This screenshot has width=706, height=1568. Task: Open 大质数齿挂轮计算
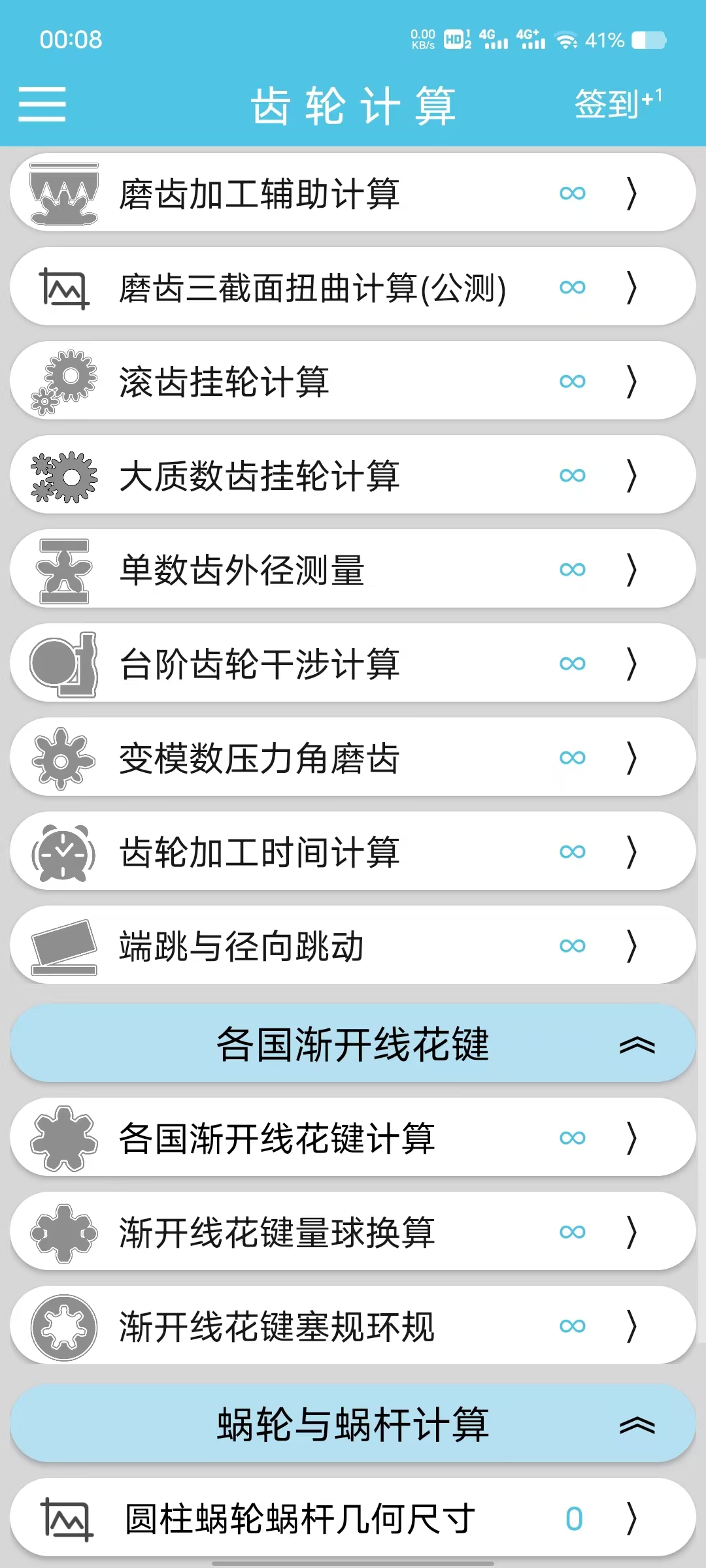353,475
